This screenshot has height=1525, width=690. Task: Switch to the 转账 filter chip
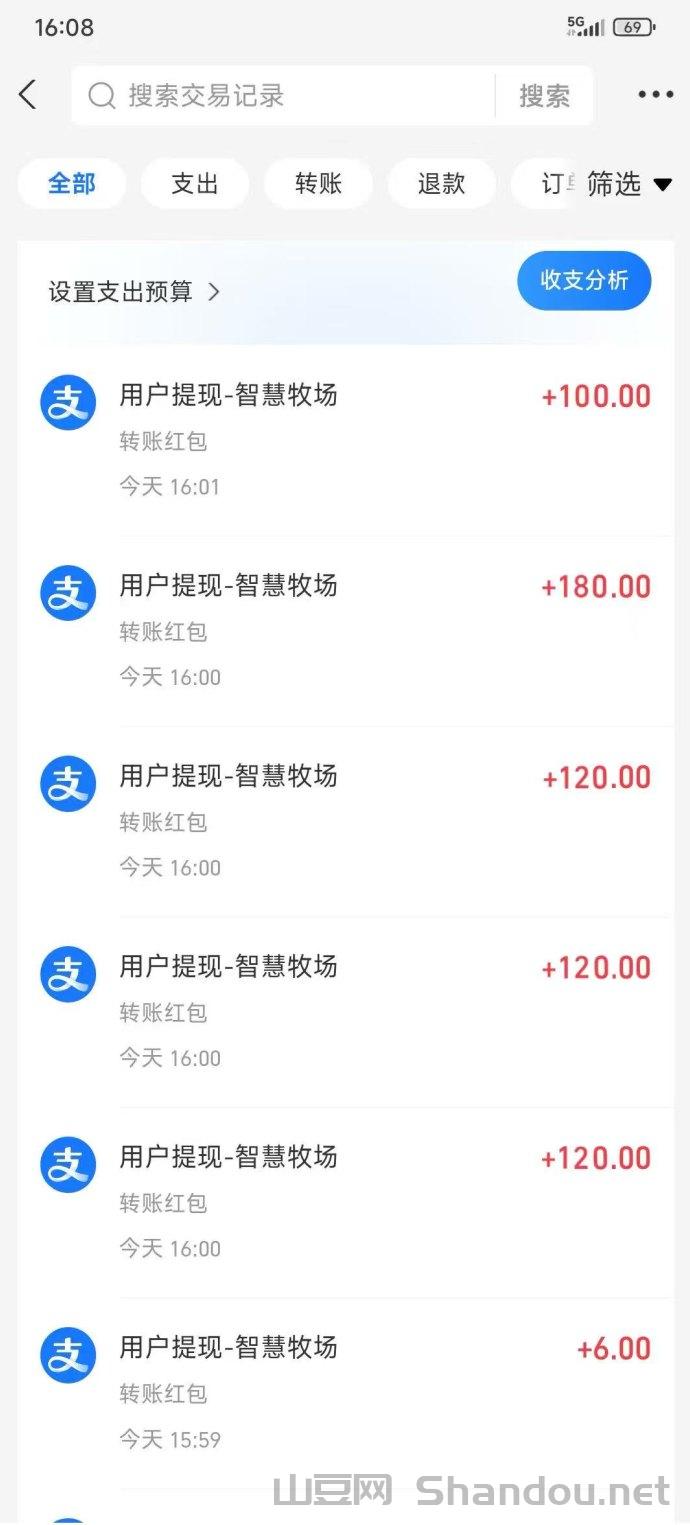(x=318, y=184)
